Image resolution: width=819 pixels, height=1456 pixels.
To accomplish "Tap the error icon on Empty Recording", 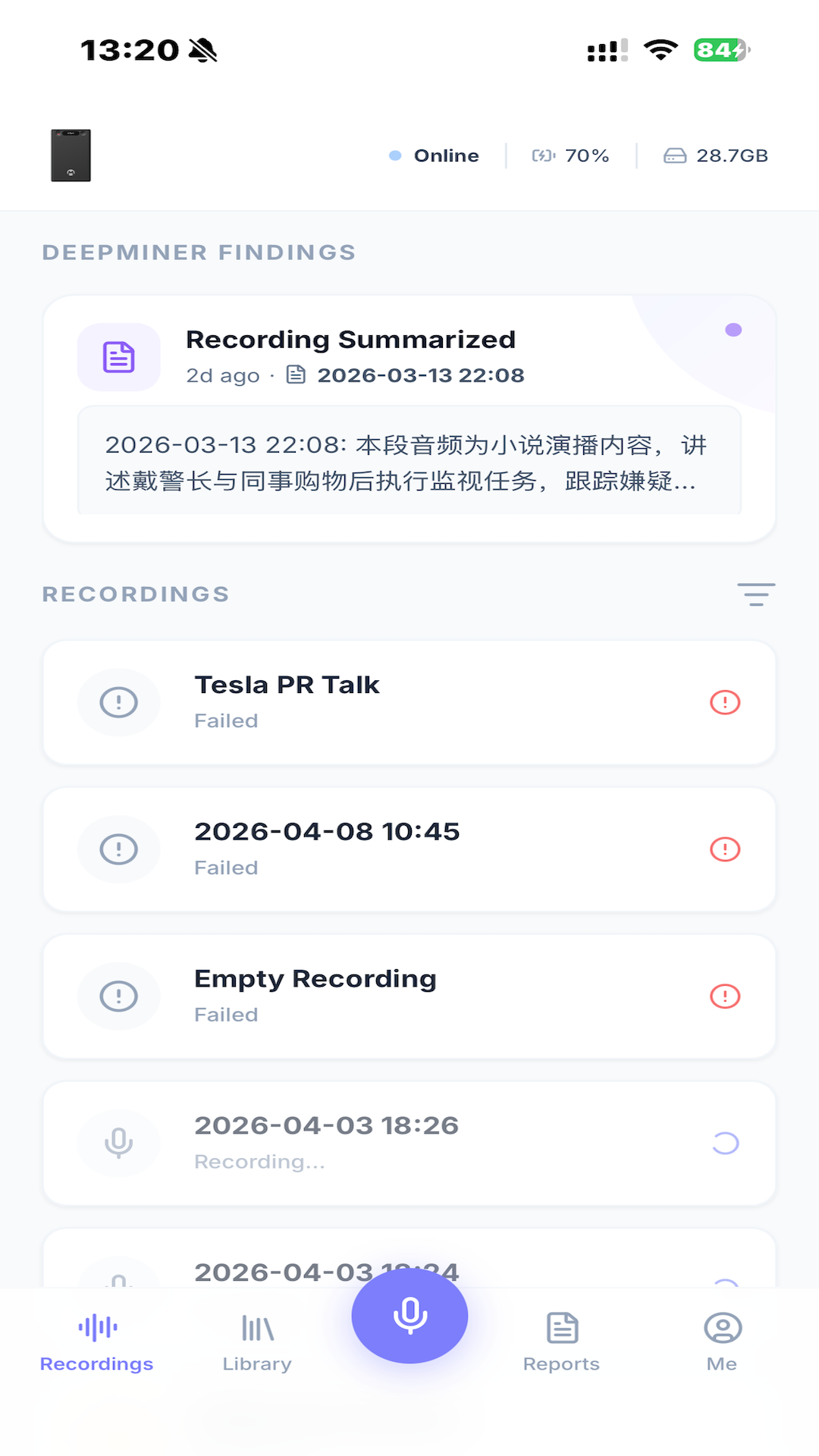I will pos(725,996).
